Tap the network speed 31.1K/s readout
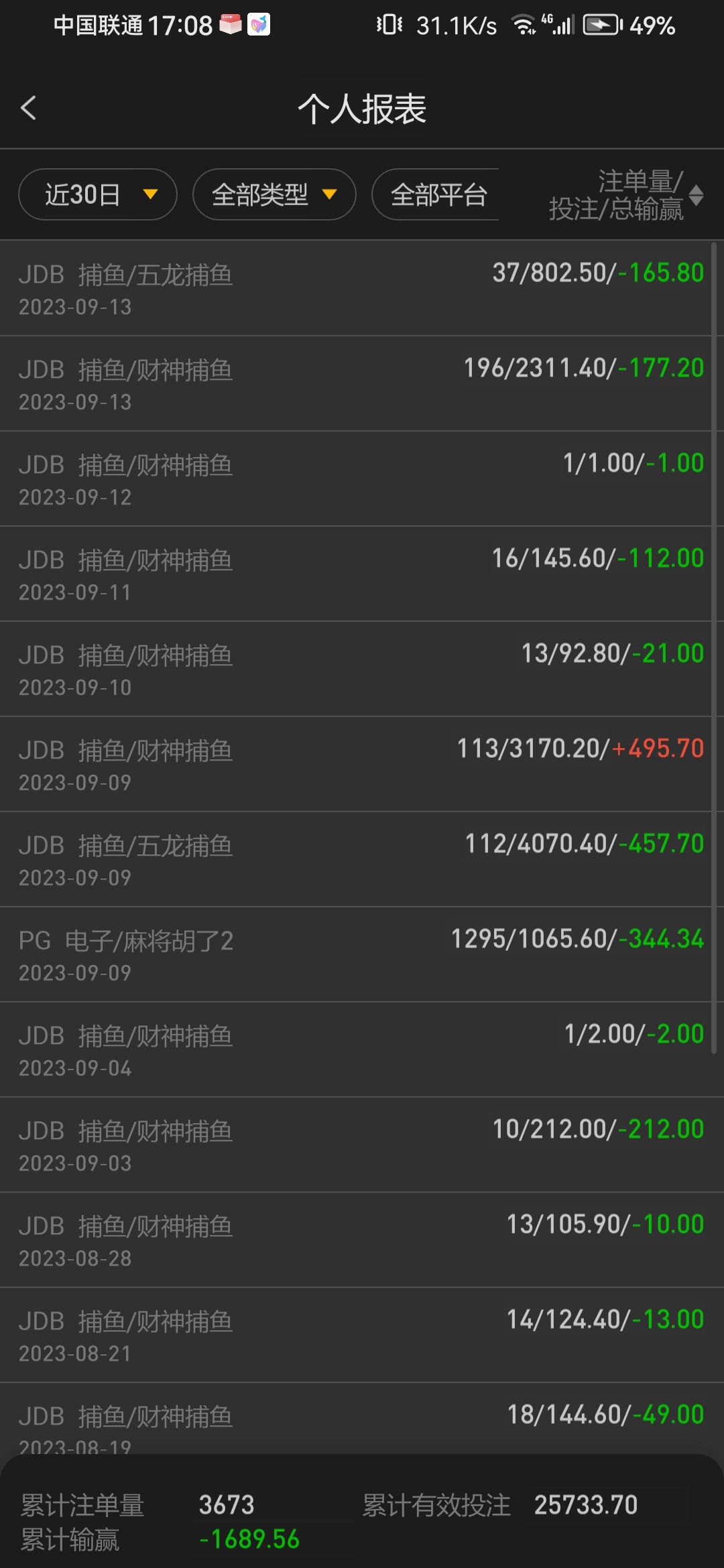 (x=457, y=25)
